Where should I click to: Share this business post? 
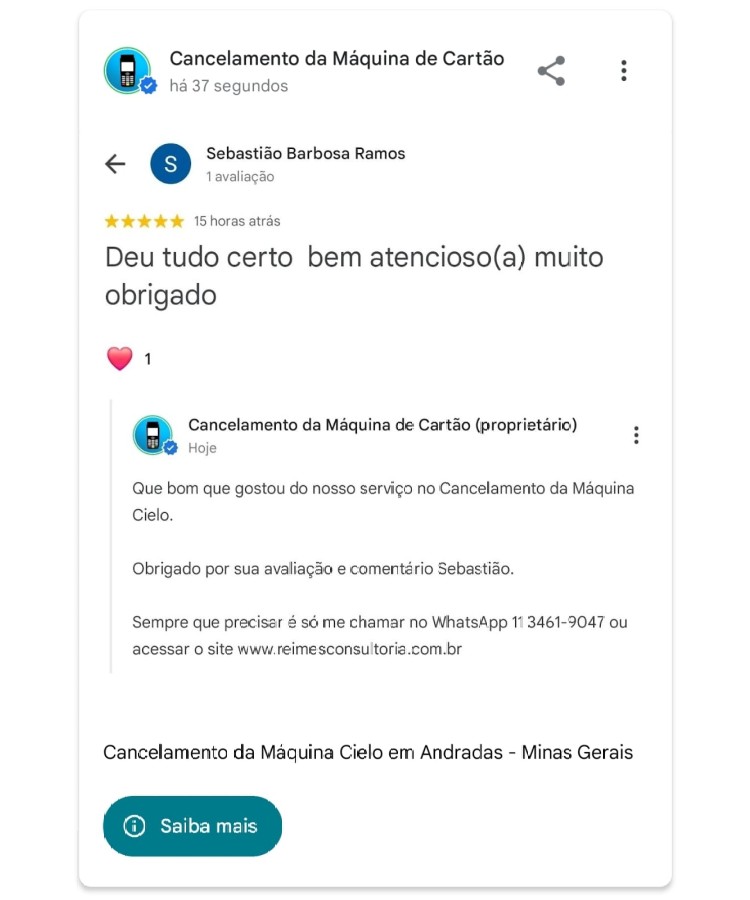click(551, 71)
